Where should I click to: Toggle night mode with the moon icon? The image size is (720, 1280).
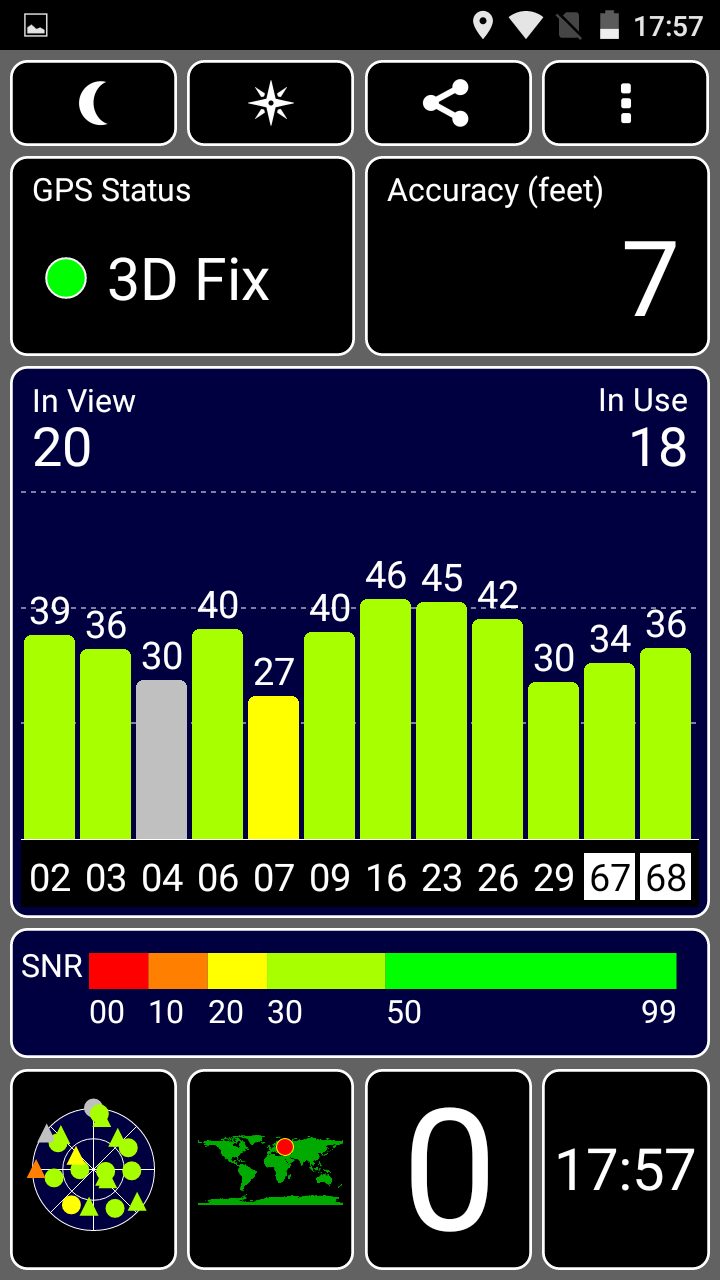pos(94,103)
